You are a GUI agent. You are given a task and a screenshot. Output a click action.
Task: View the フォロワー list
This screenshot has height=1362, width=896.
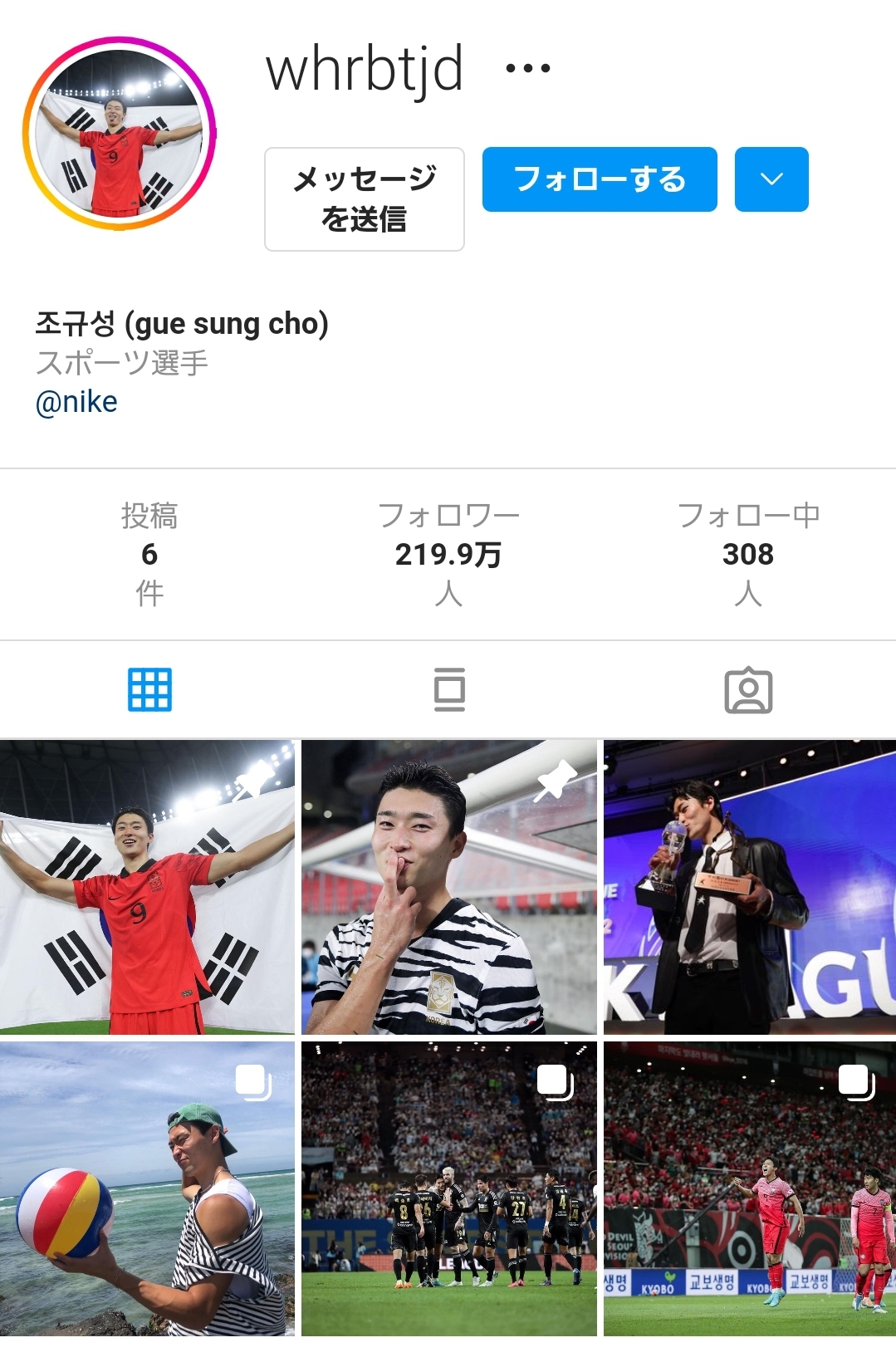[x=448, y=553]
